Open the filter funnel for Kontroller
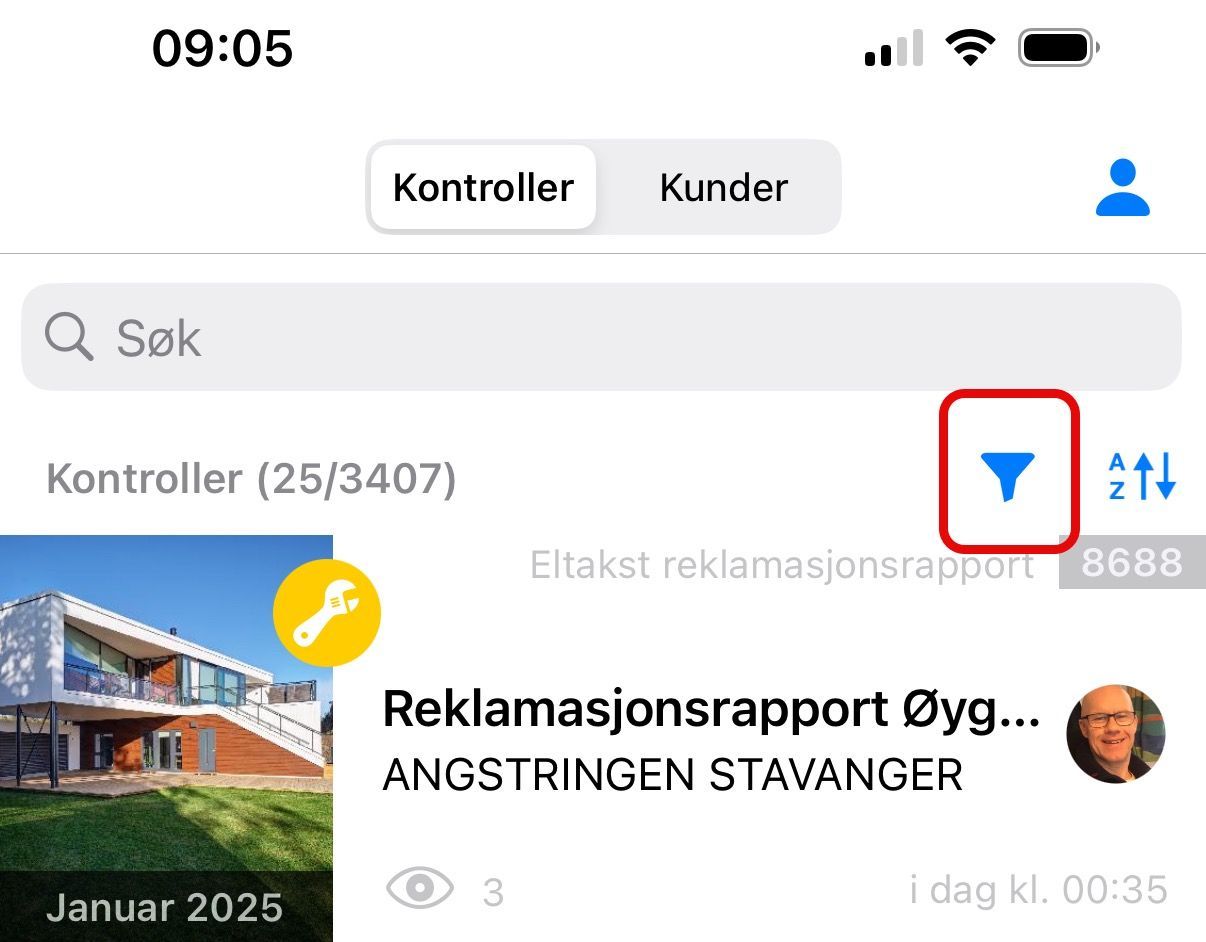1206x942 pixels. coord(1008,475)
